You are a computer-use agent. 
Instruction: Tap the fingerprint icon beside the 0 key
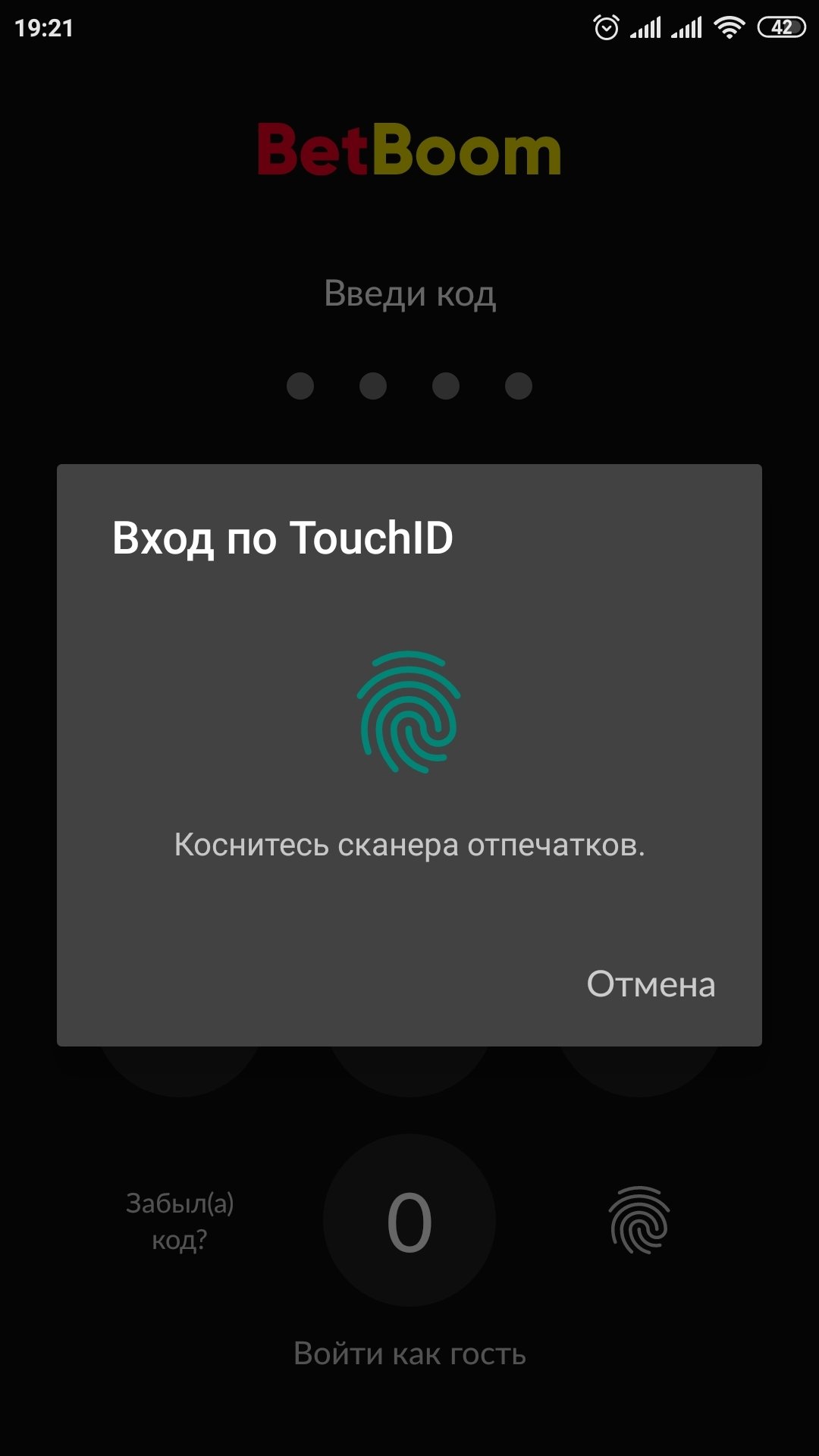(639, 1220)
